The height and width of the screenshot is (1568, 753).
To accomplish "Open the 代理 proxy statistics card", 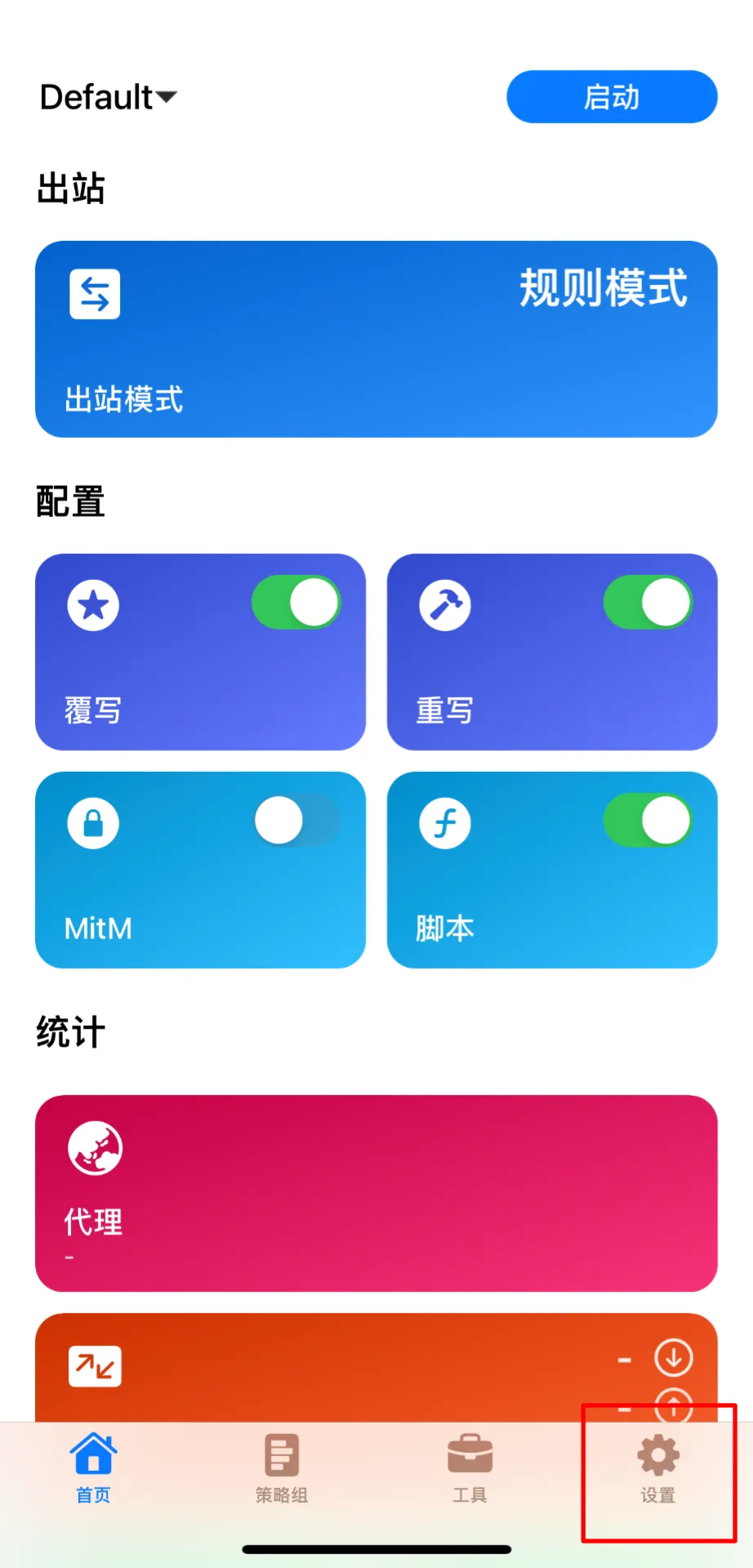I will pyautogui.click(x=376, y=1193).
